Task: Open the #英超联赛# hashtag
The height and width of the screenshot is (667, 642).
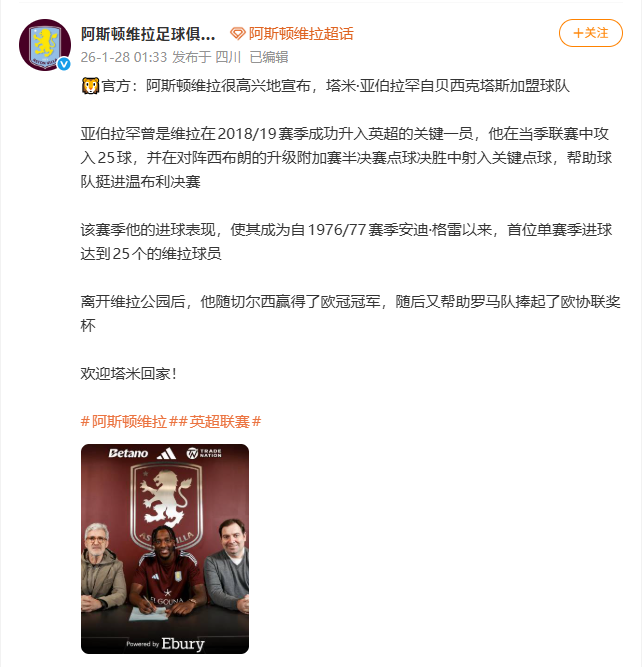Action: [x=220, y=421]
